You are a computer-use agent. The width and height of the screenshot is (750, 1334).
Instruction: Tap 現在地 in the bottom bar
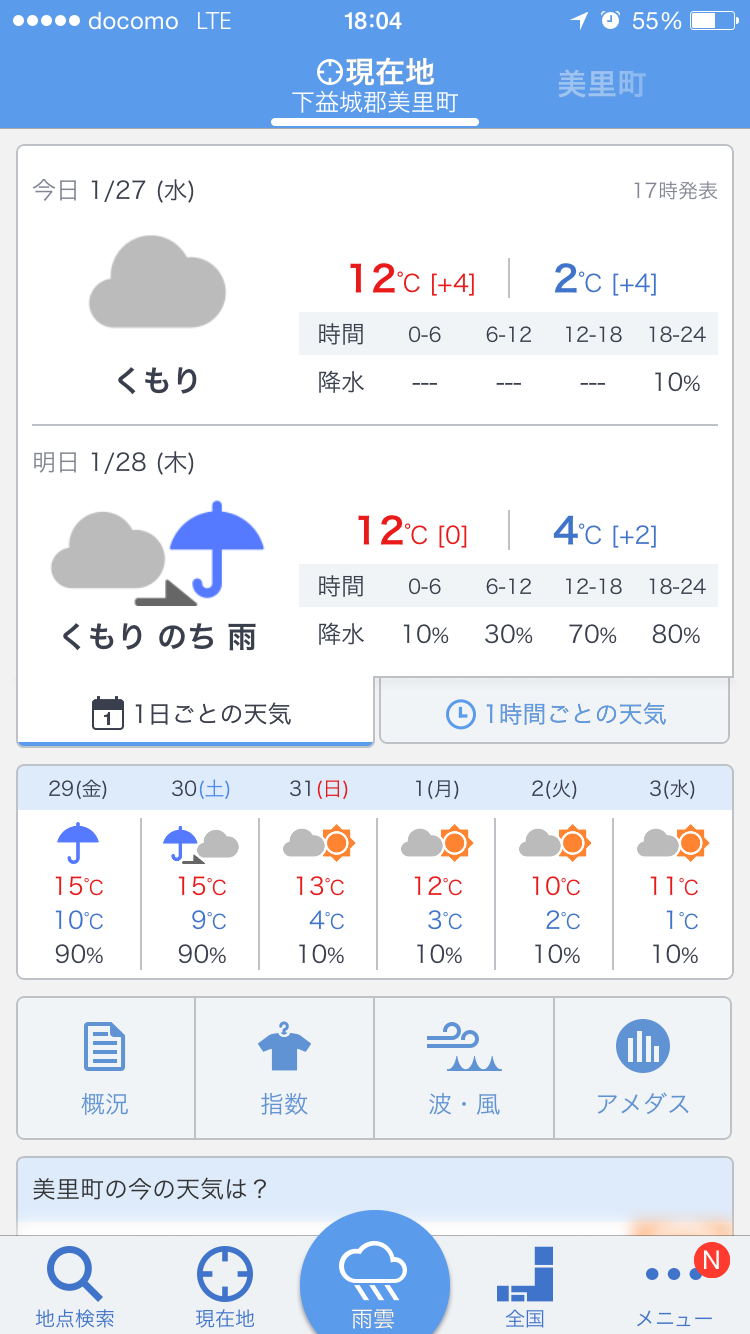click(225, 1287)
